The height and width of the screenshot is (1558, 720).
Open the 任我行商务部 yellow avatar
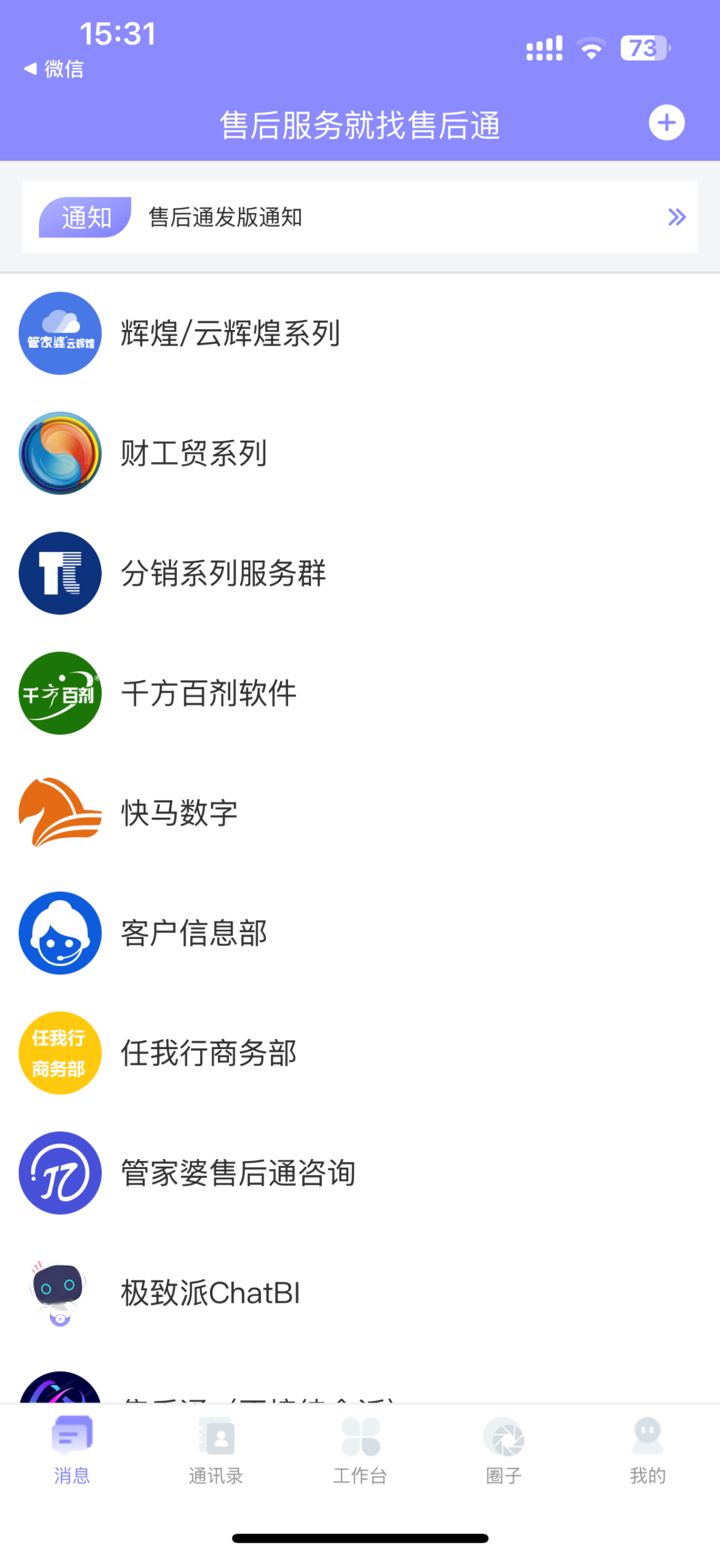pyautogui.click(x=60, y=1052)
